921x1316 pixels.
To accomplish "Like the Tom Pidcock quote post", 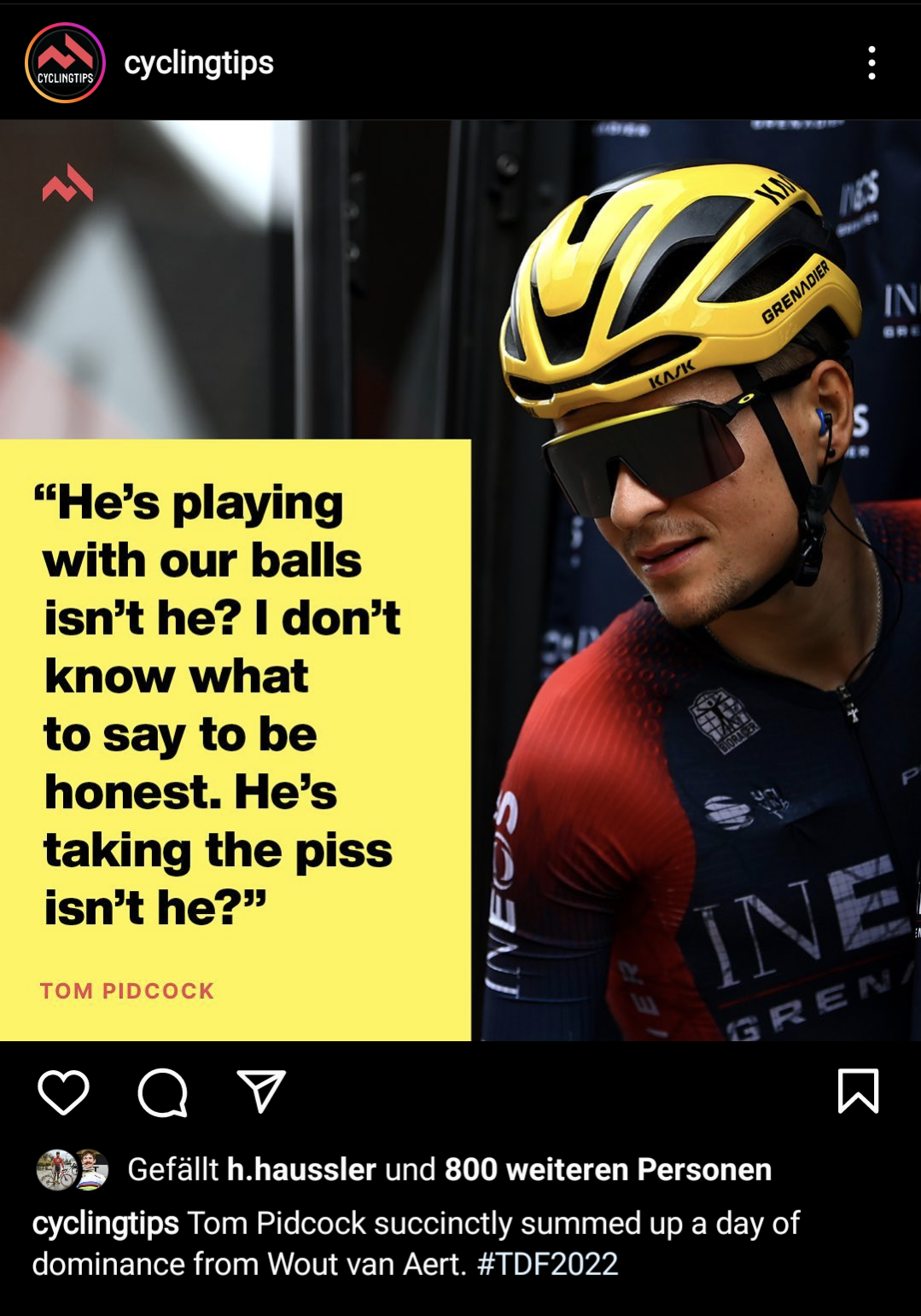I will 64,1092.
